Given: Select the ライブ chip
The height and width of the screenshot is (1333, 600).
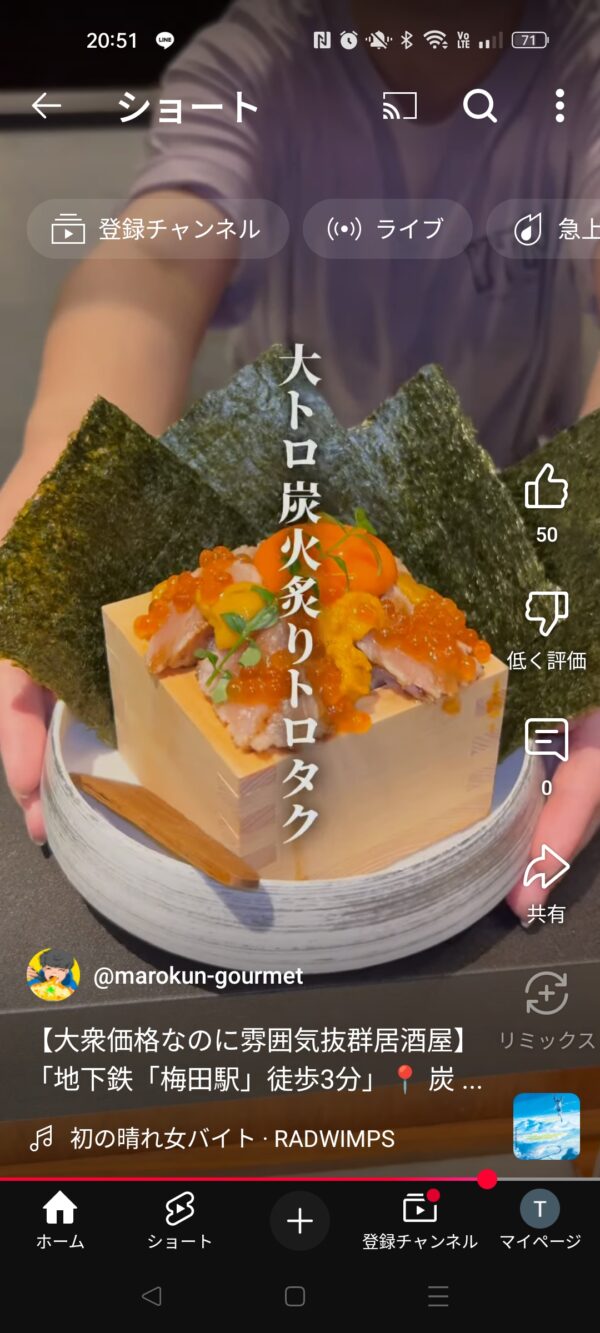Looking at the screenshot, I should [387, 229].
